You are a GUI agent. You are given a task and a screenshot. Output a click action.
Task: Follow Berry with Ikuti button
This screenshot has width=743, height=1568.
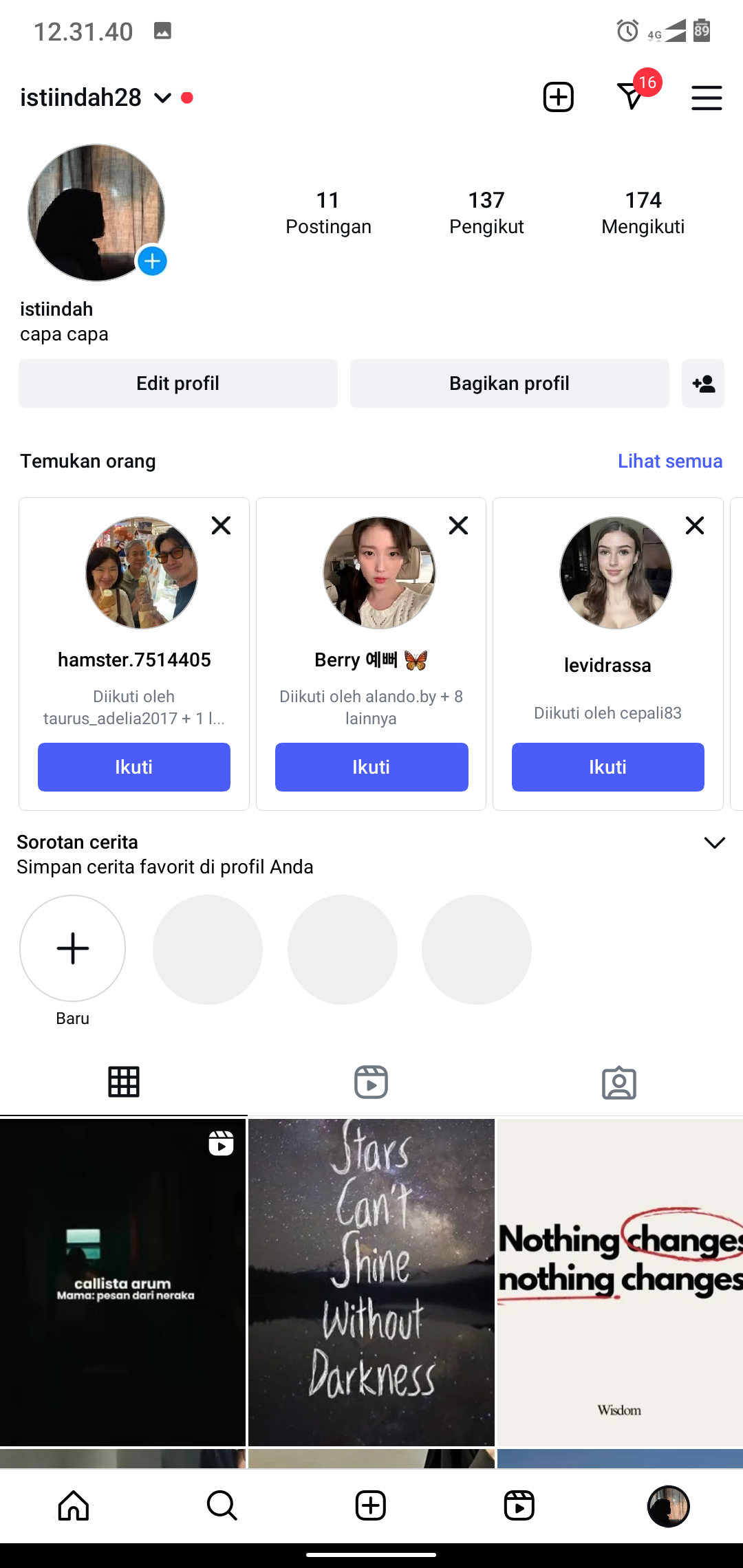[x=371, y=767]
